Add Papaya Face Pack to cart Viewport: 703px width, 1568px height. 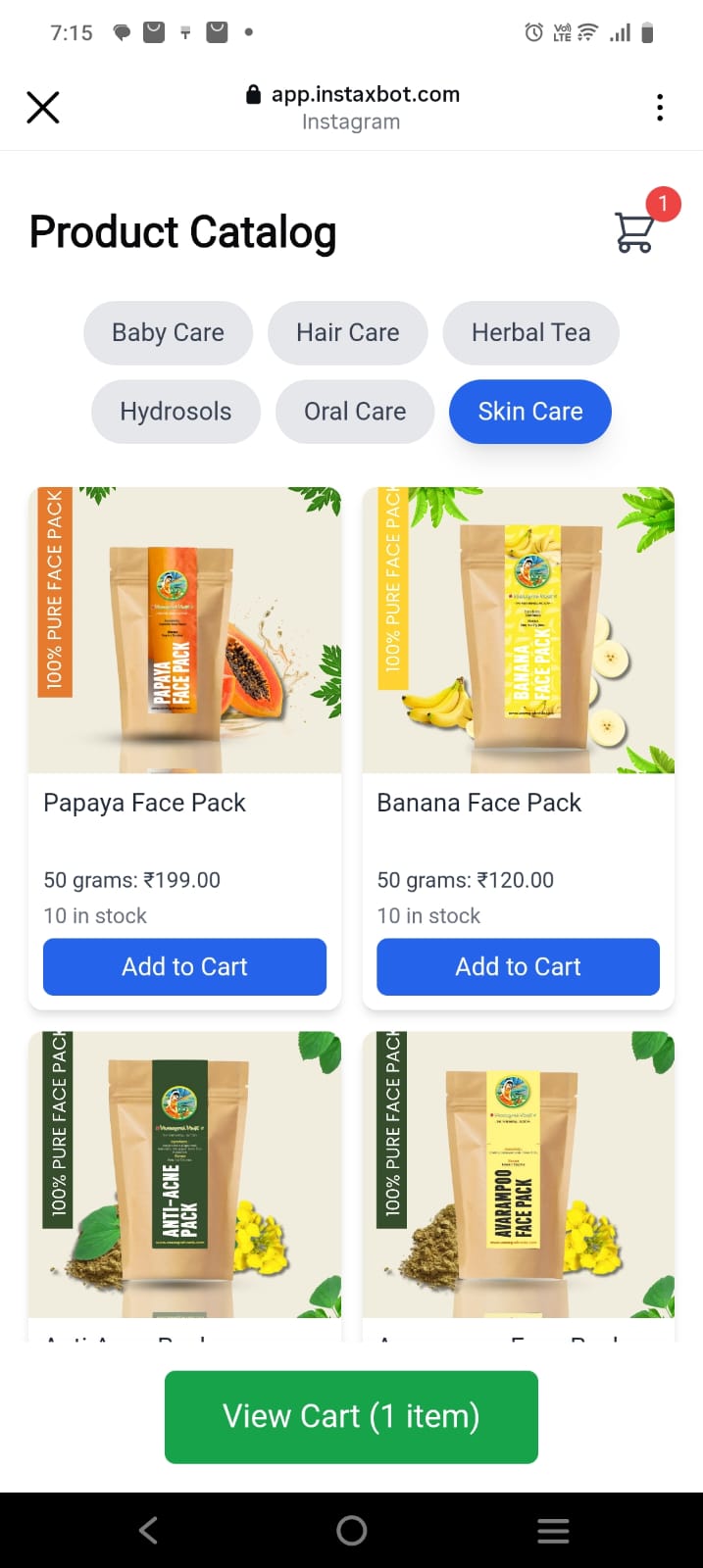(184, 966)
